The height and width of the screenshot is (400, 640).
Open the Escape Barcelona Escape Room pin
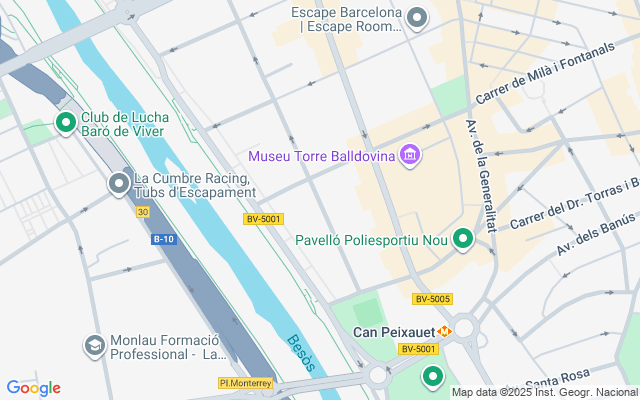click(417, 18)
